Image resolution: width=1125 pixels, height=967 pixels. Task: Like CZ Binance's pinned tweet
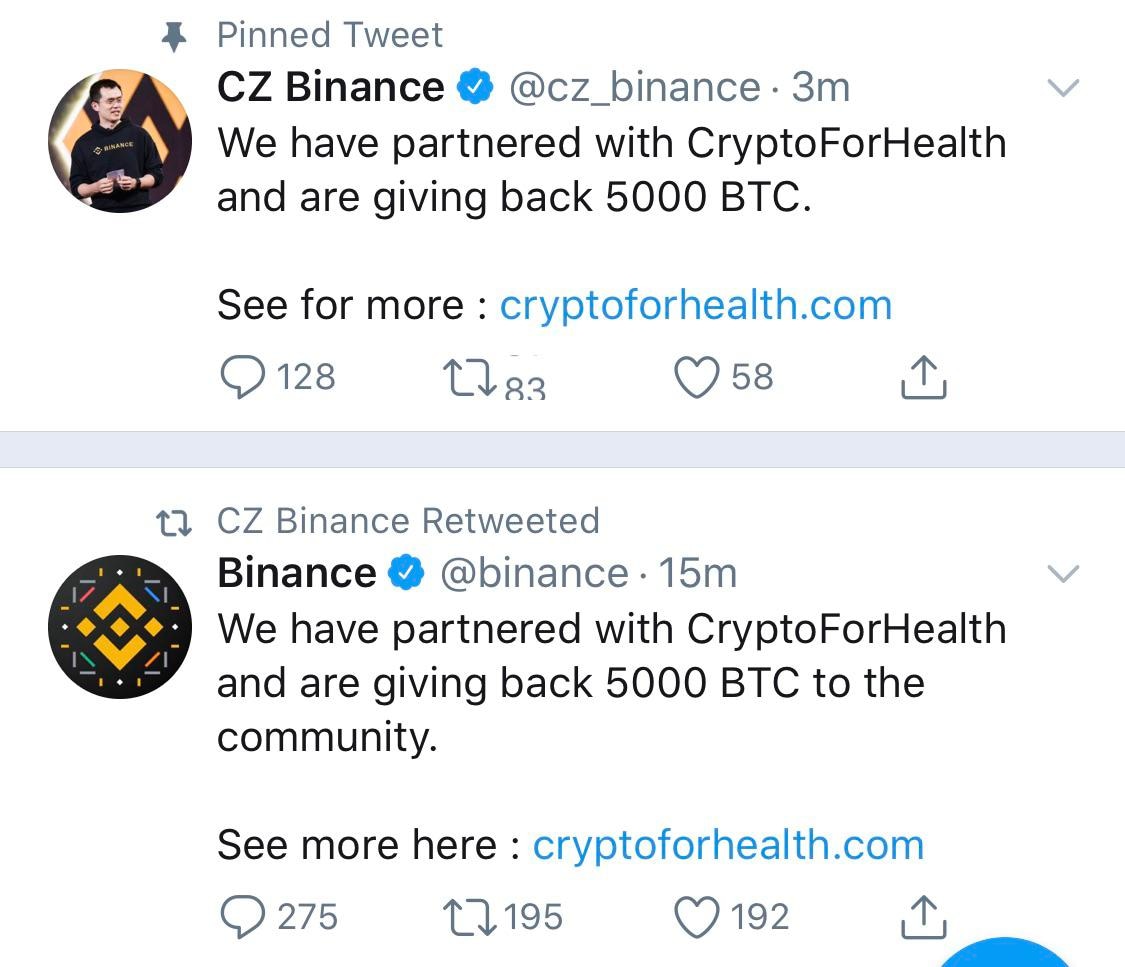tap(696, 377)
